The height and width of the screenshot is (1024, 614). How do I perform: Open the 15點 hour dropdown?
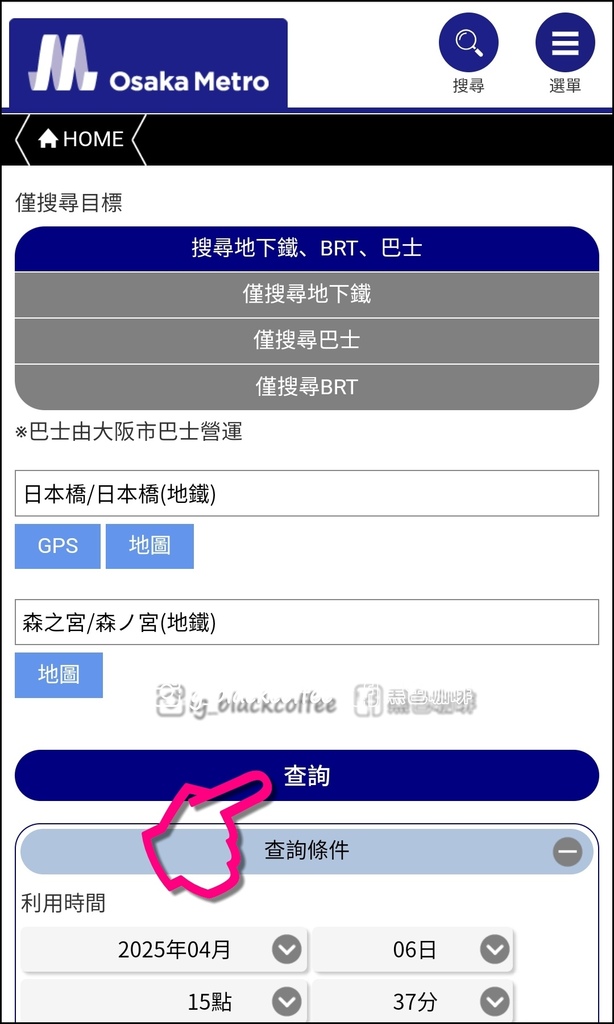163,1001
